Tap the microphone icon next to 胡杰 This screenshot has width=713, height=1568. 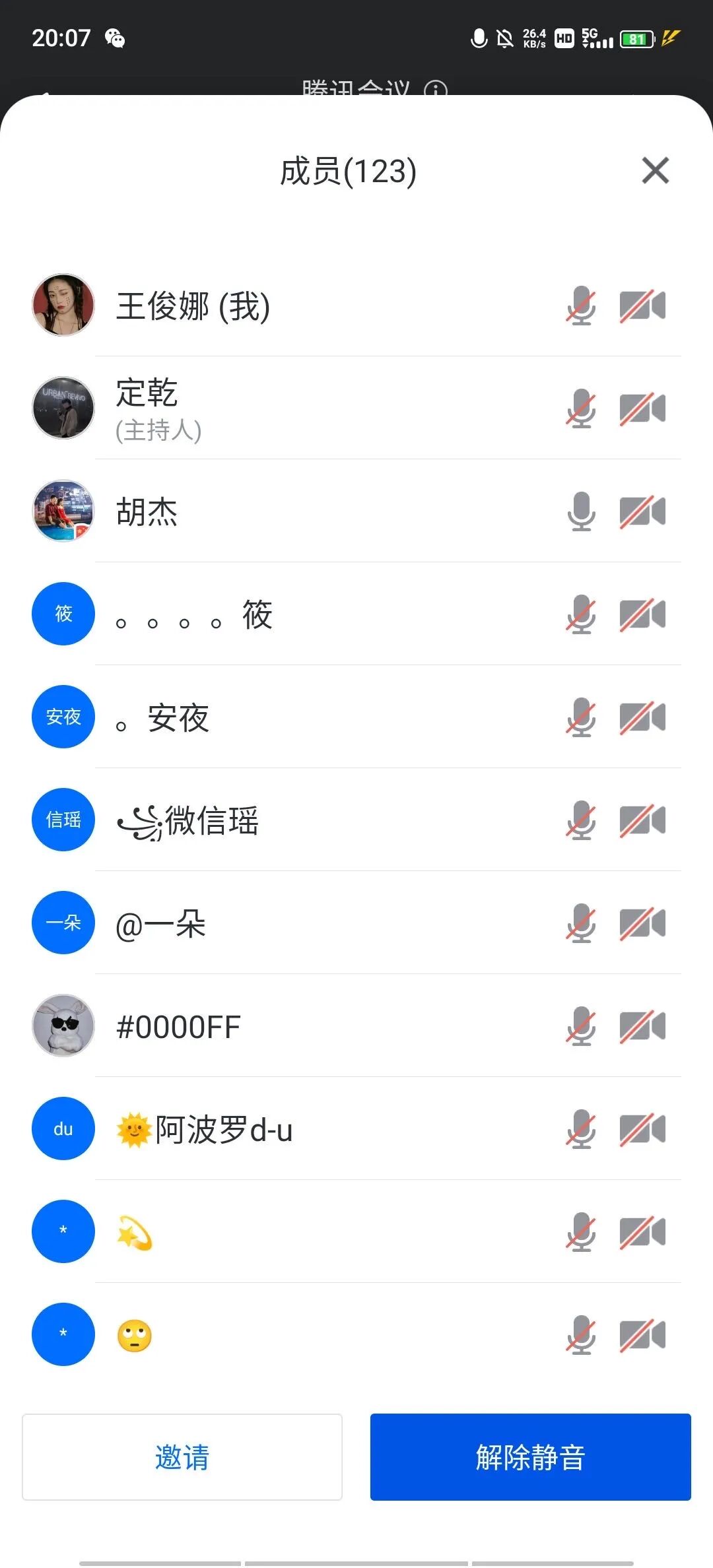[581, 511]
